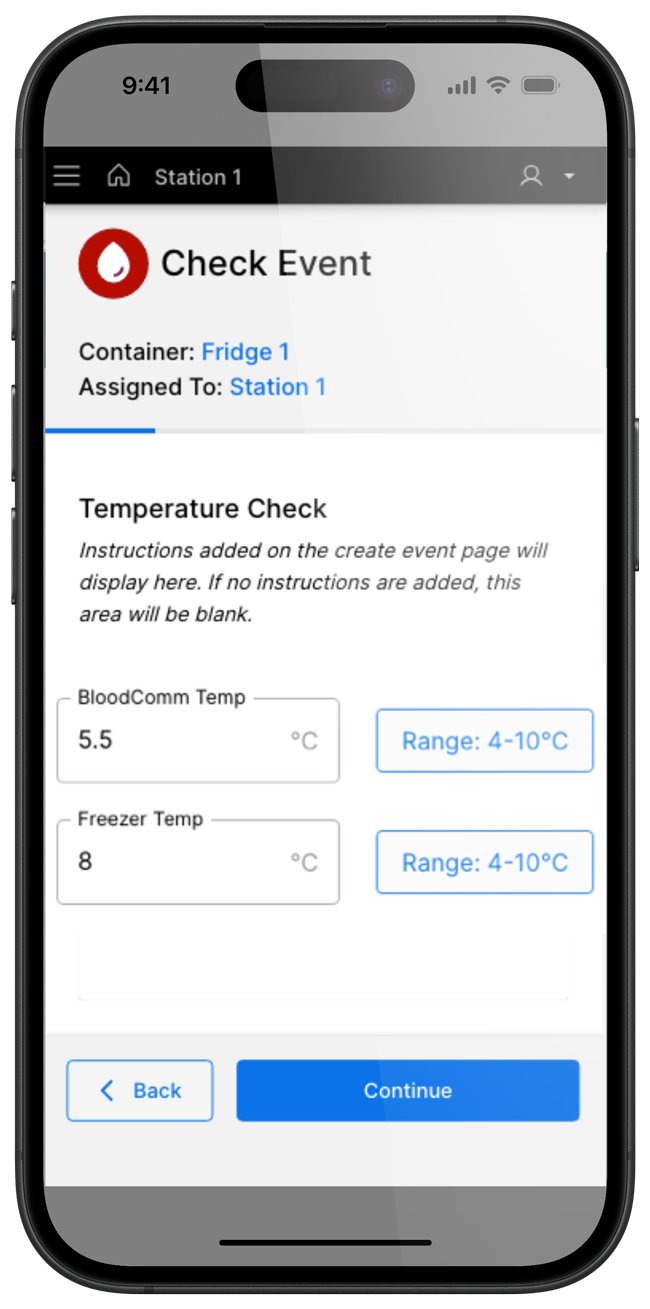650x1309 pixels.
Task: Edit the Freezer Temp field
Action: [x=198, y=862]
